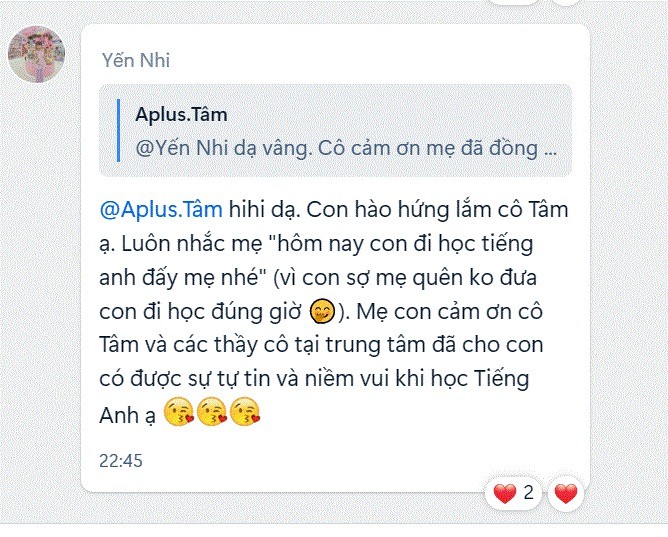668x537 pixels.
Task: Jump to the quoted Aplus.Tâm message
Action: [344, 131]
